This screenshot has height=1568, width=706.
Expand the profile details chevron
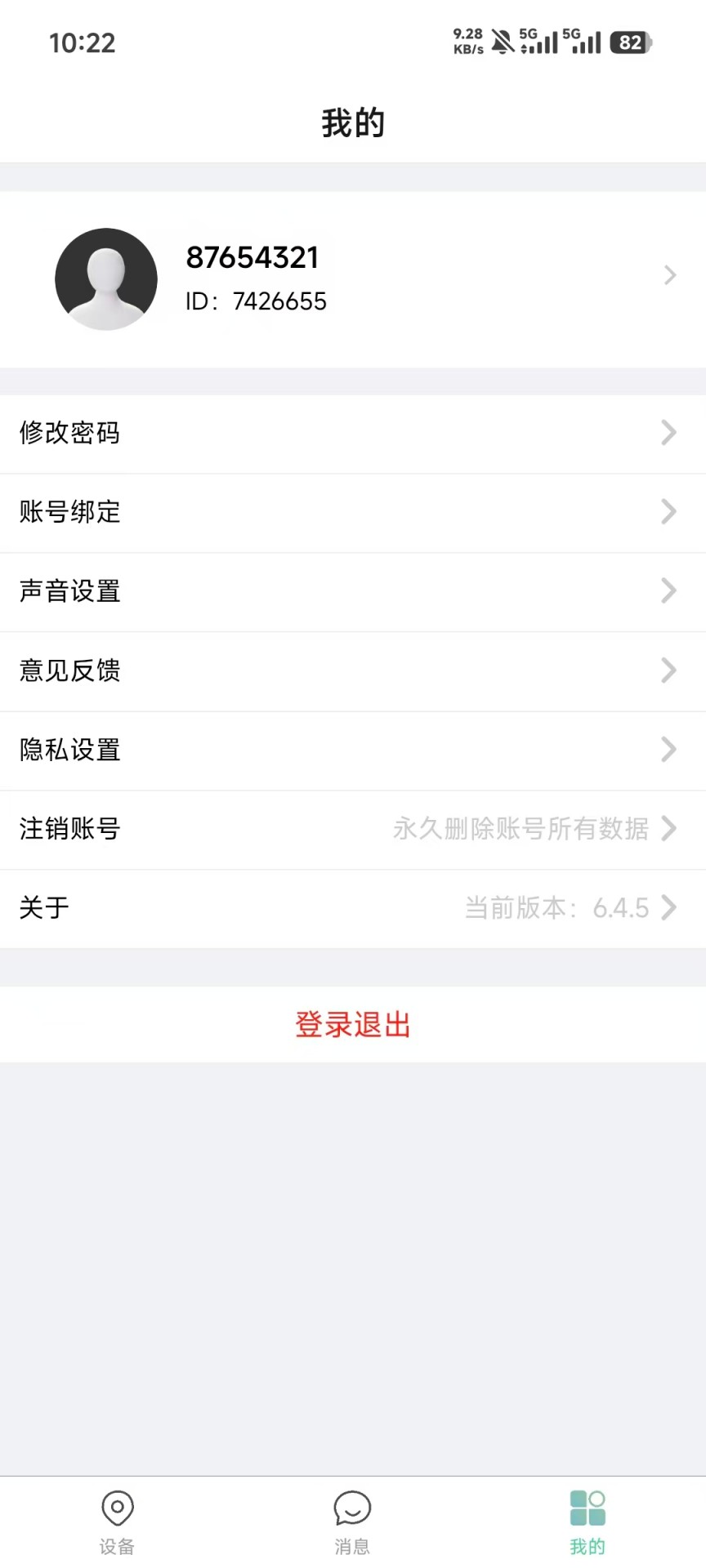click(x=670, y=275)
